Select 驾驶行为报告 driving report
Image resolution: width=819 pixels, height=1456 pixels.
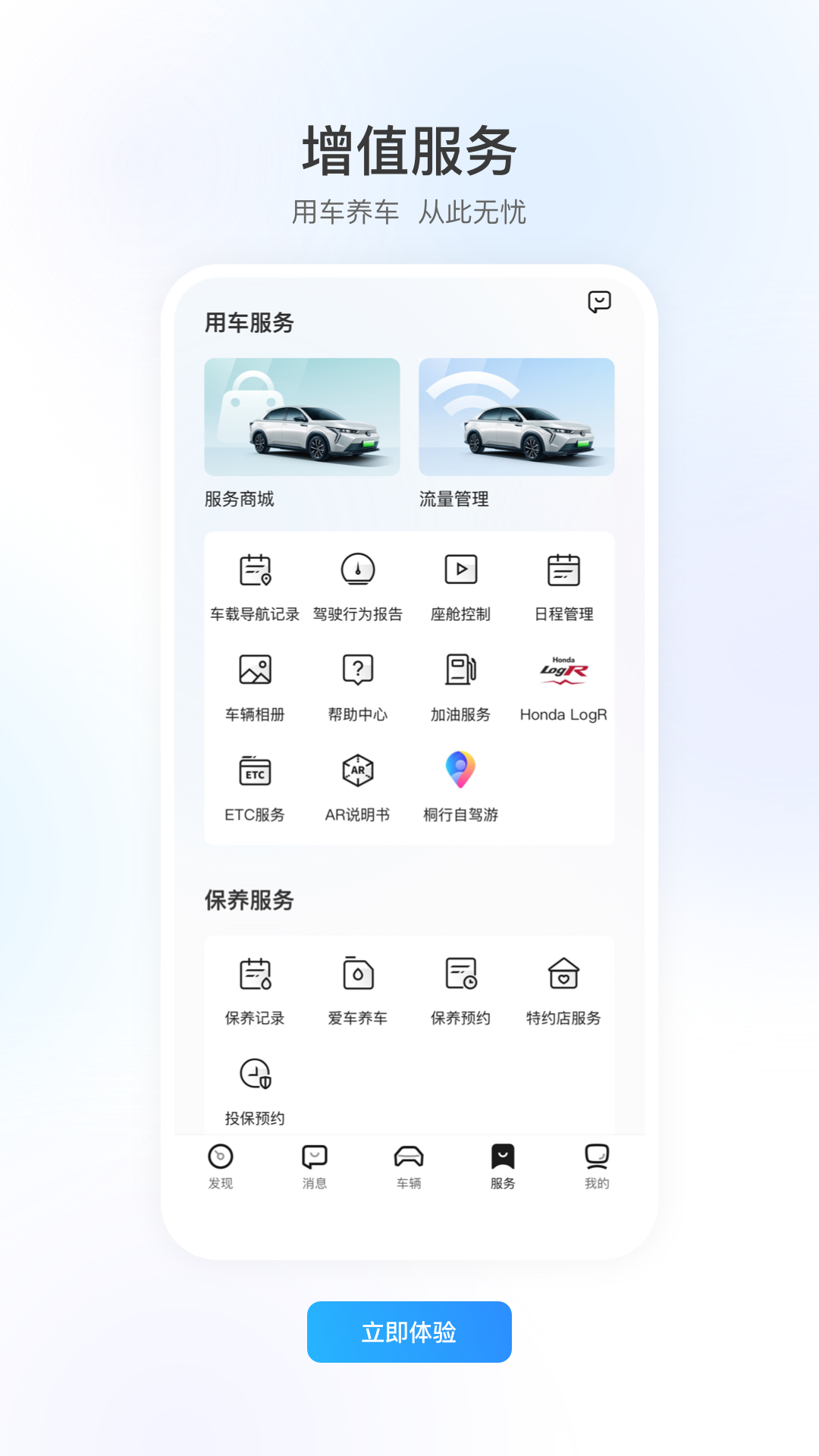(x=357, y=585)
